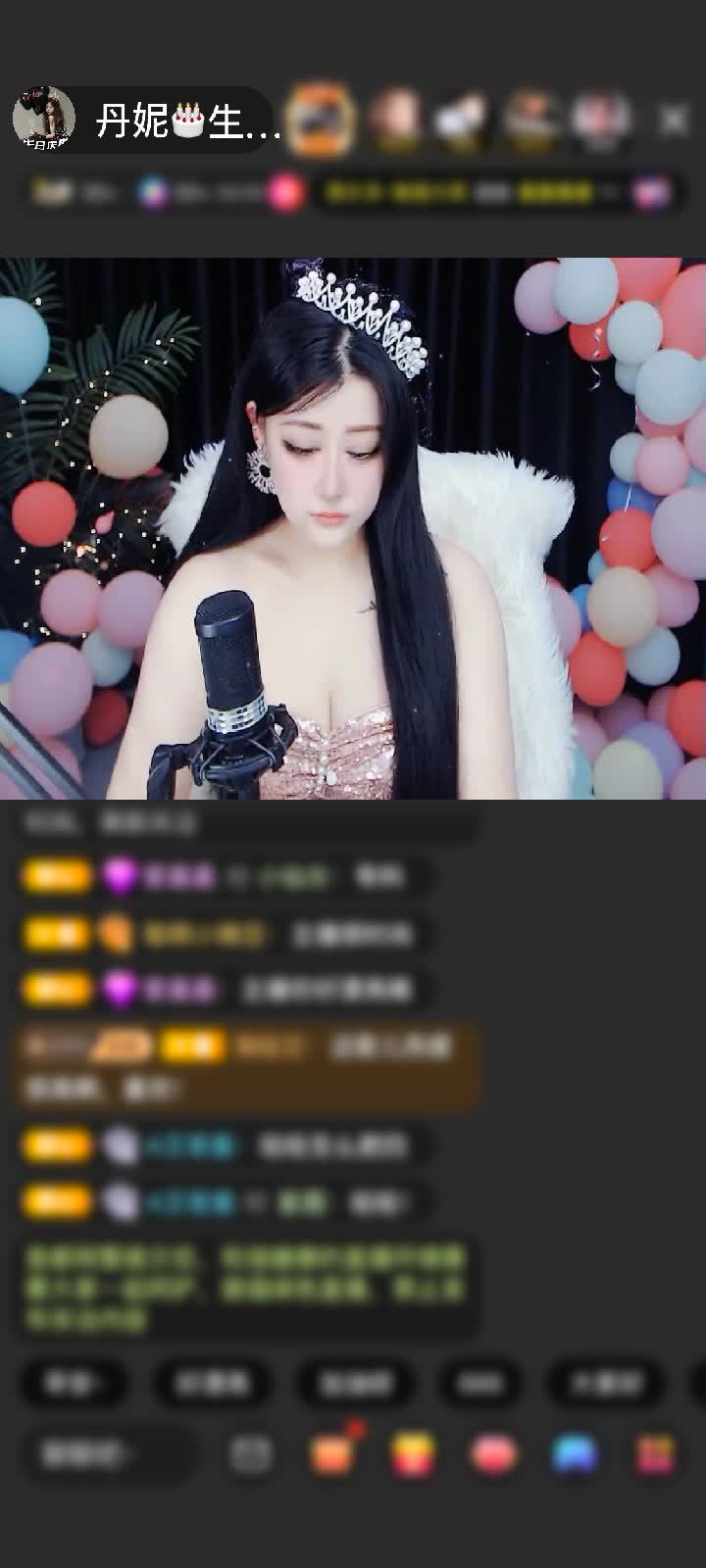Close the live stream room

click(674, 120)
